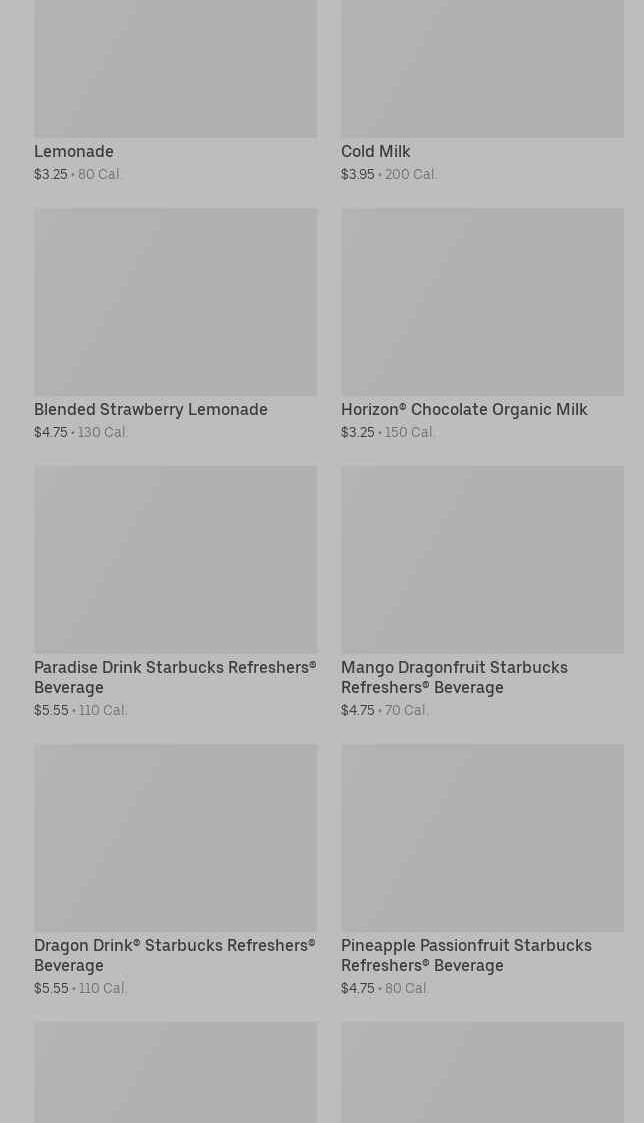The height and width of the screenshot is (1123, 644).
Task: Open Blended Strawberry Lemonade
Action: point(176,324)
